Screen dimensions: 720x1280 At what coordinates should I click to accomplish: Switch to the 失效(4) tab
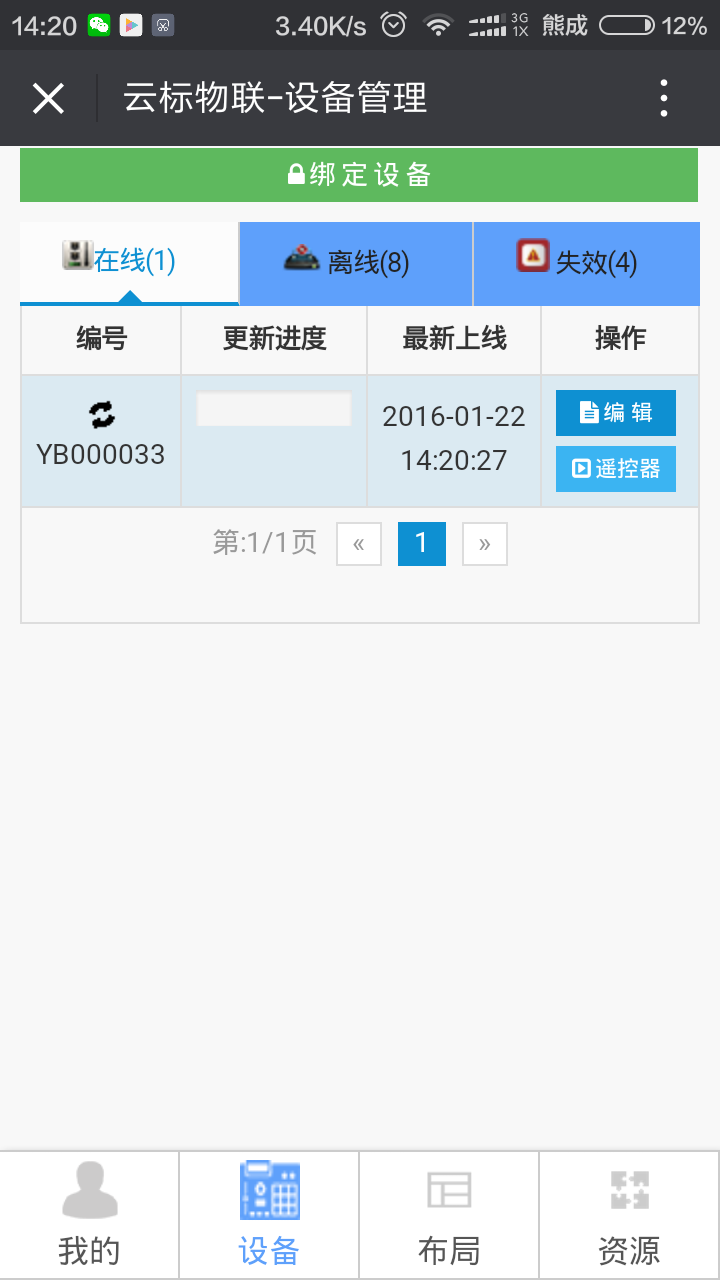[586, 263]
